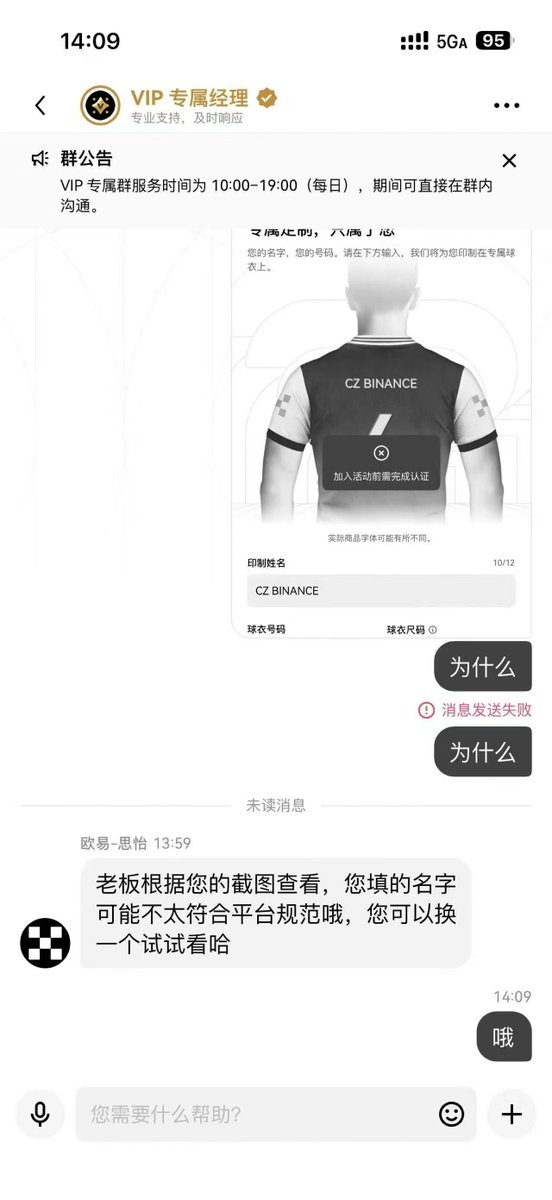The image size is (552, 1200).
Task: Tap the message send failed warning
Action: point(475,709)
